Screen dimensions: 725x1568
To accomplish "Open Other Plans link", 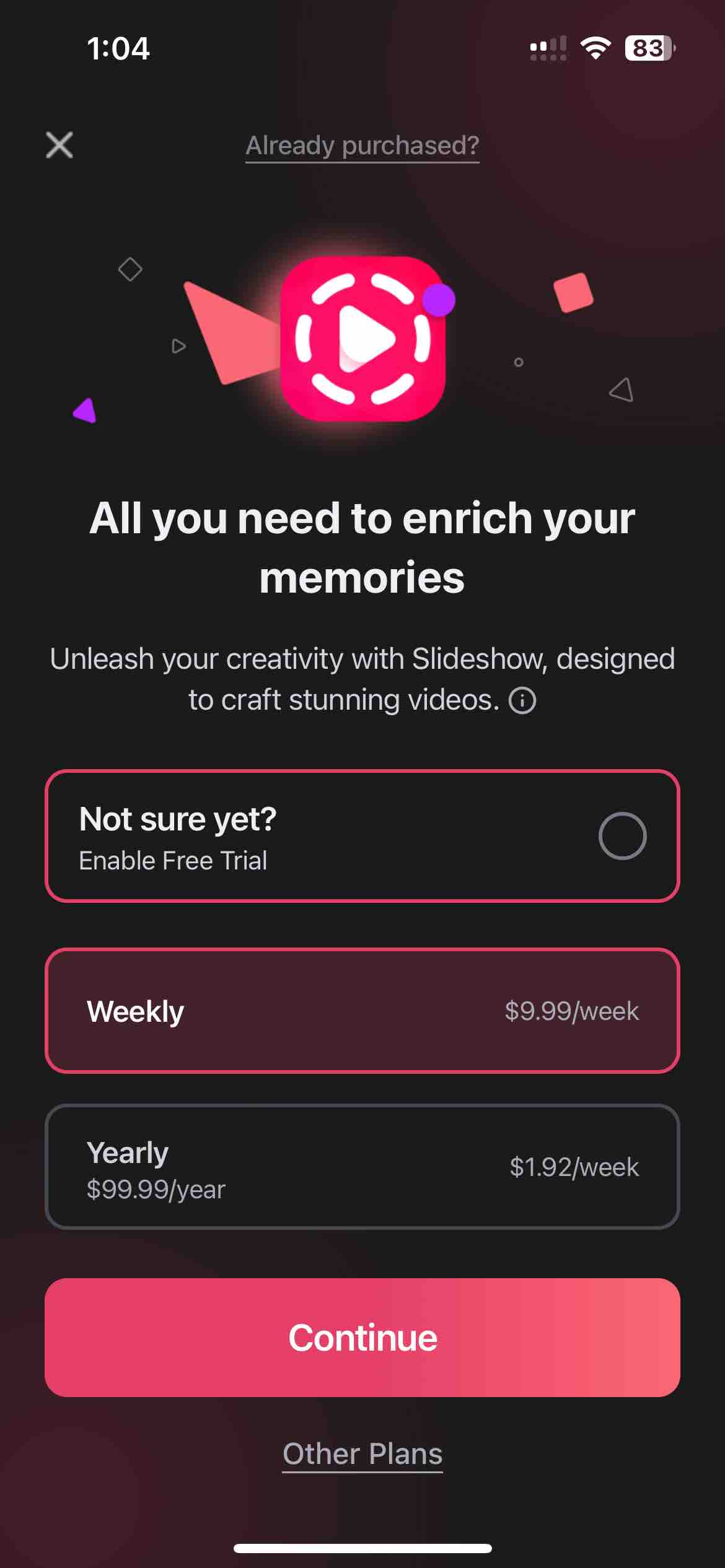I will (362, 1453).
